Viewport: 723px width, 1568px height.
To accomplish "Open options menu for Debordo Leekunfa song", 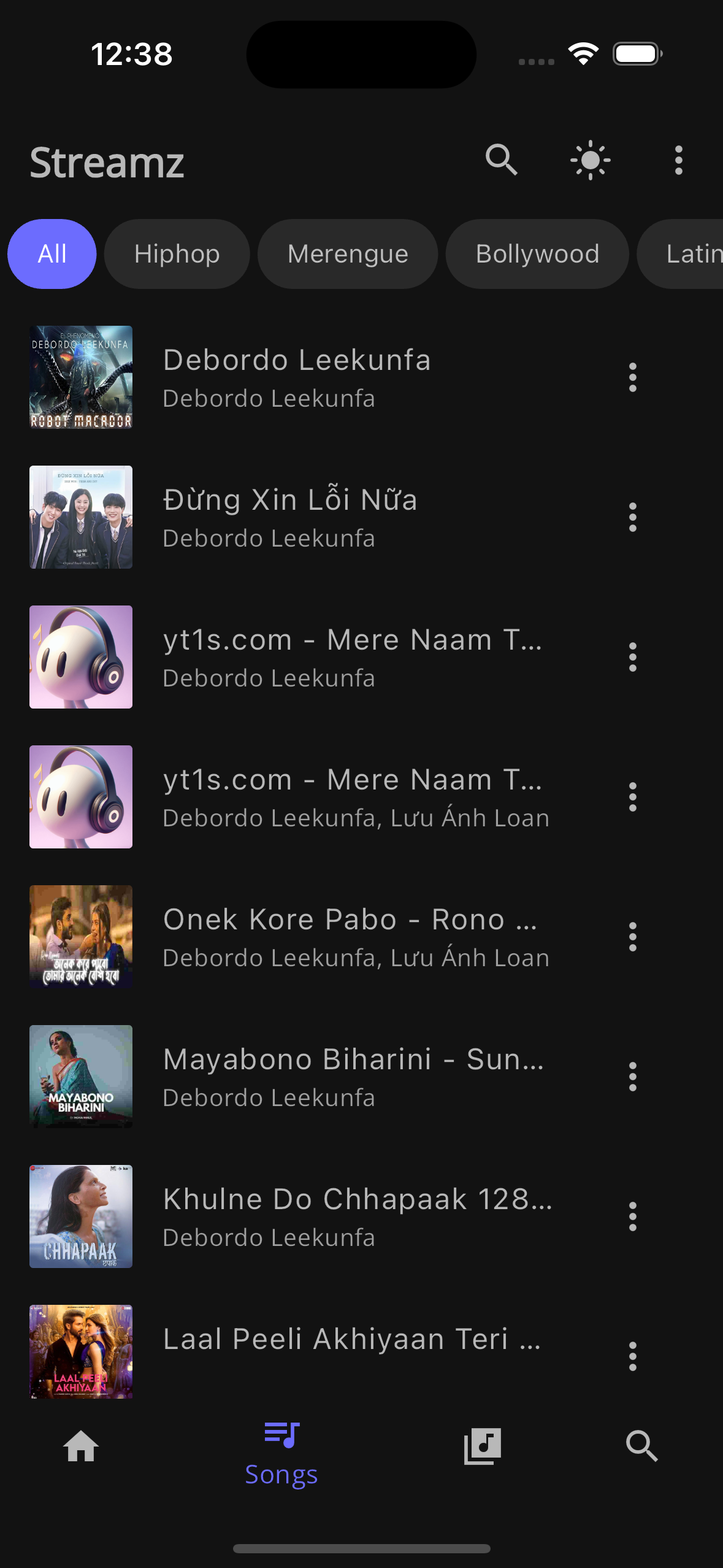I will coord(632,377).
